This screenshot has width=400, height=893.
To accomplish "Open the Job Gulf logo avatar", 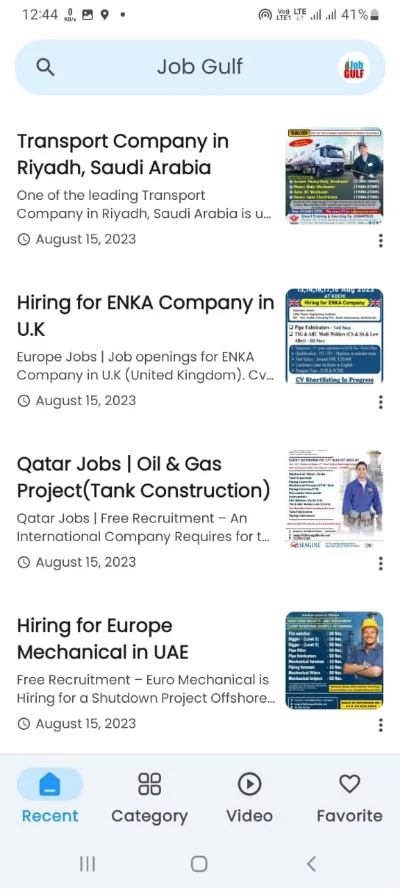I will coord(354,68).
